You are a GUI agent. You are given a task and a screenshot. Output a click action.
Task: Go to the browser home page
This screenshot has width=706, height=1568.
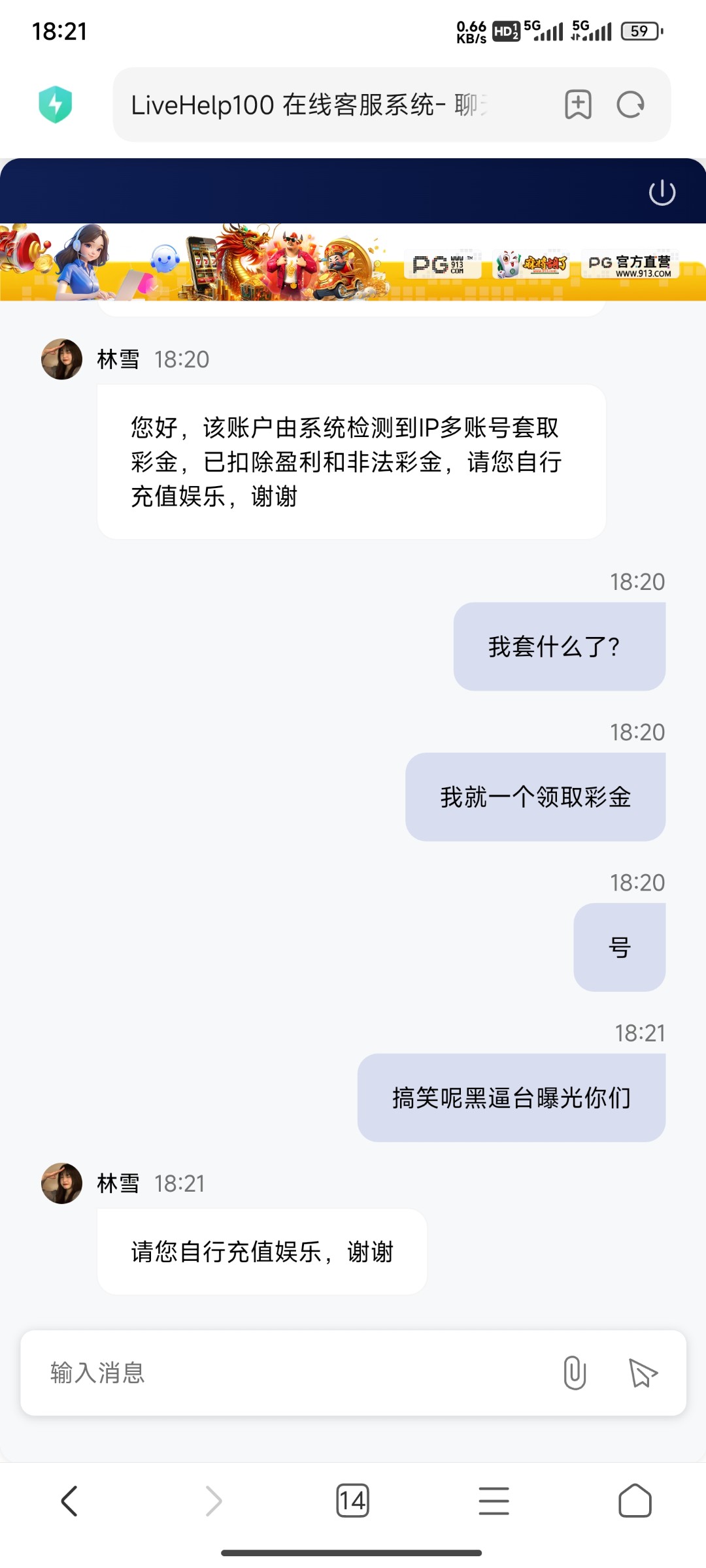click(x=635, y=1501)
